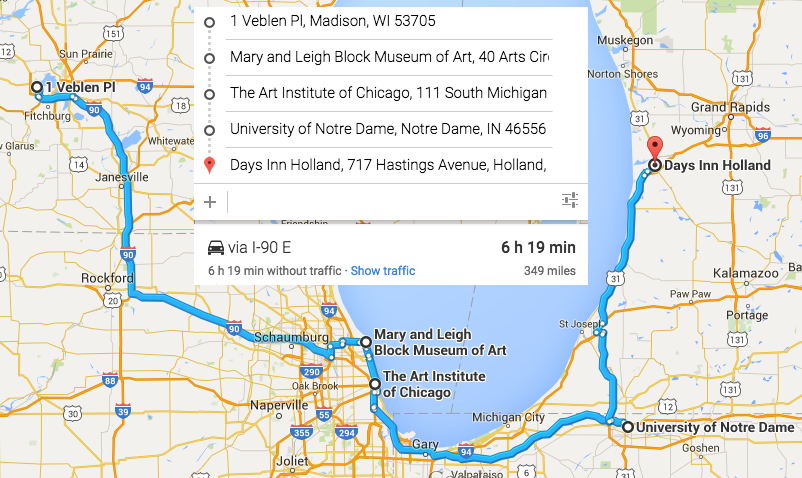Edit the Mary and Leigh Block Museum stop
This screenshot has height=478, width=802.
[x=388, y=57]
